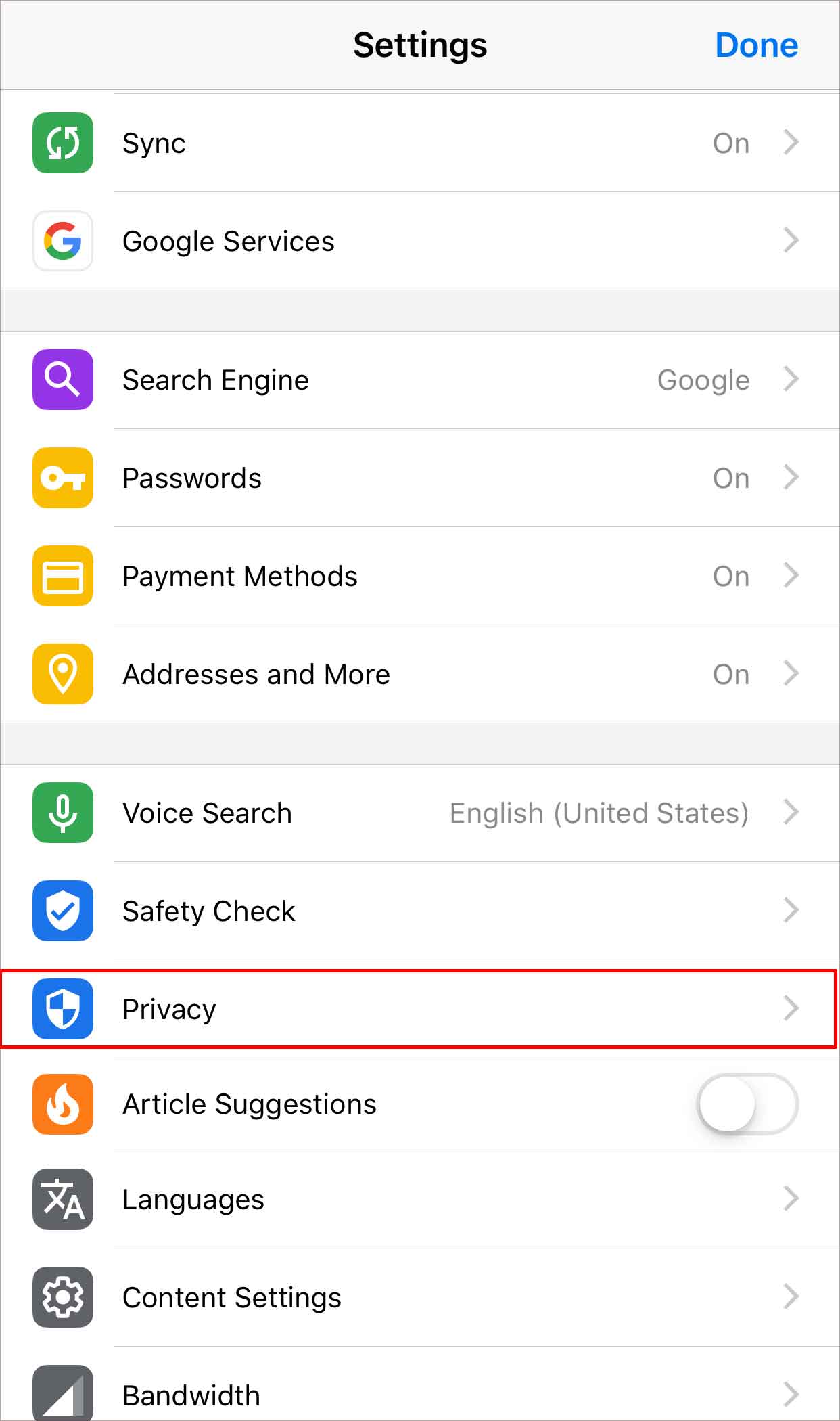Open Passwords settings

[419, 478]
